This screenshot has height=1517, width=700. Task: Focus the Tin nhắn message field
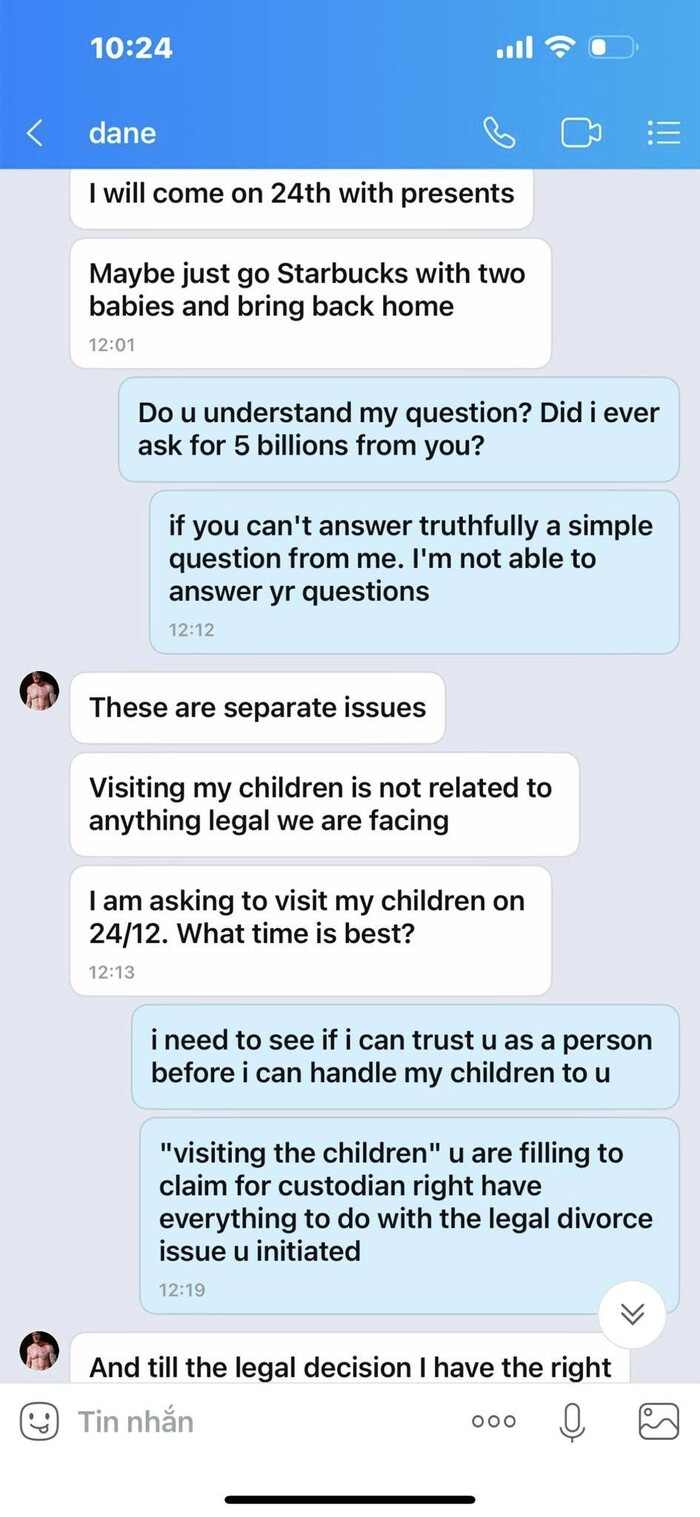[x=250, y=1421]
